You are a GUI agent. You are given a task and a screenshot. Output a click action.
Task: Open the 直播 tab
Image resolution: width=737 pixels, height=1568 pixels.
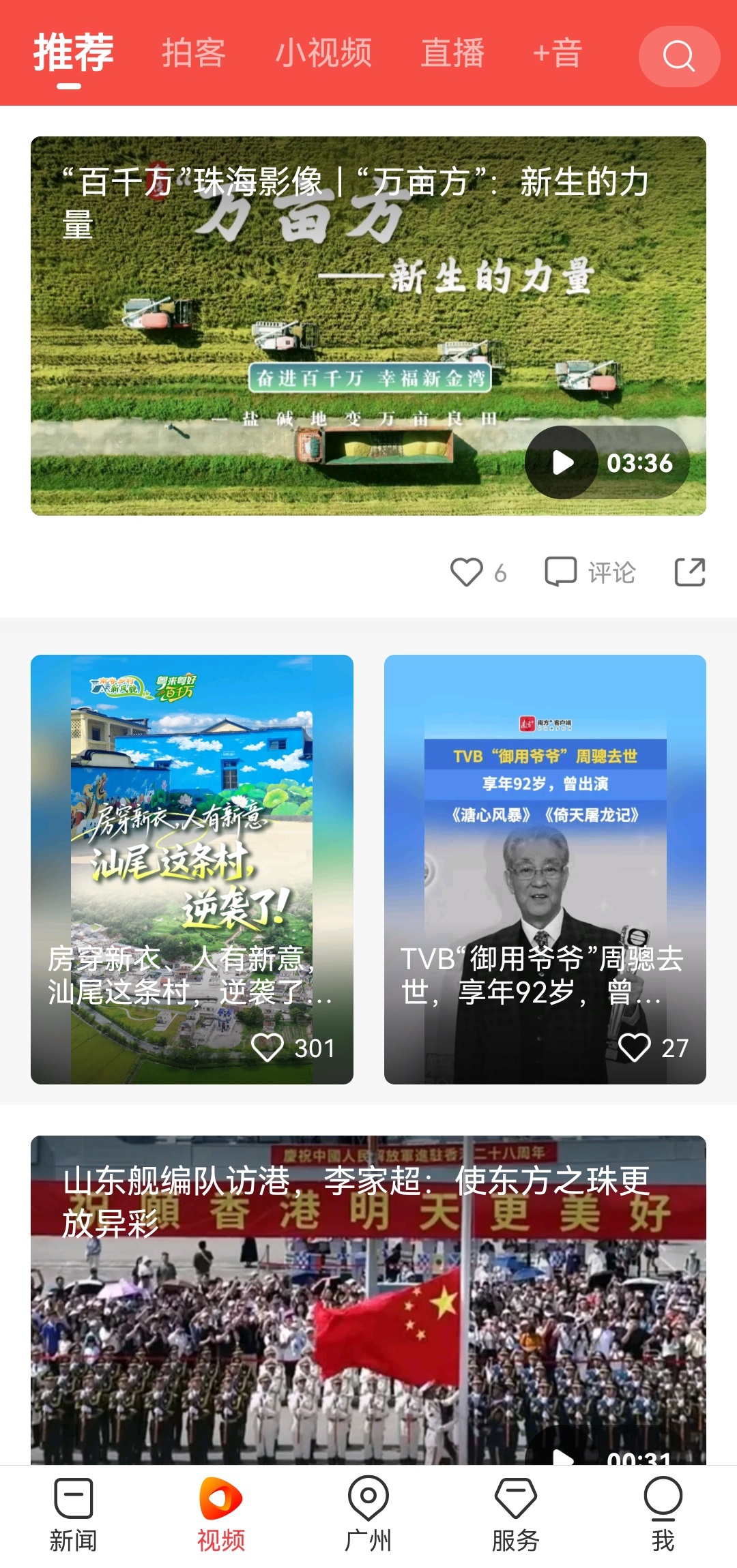tap(452, 53)
